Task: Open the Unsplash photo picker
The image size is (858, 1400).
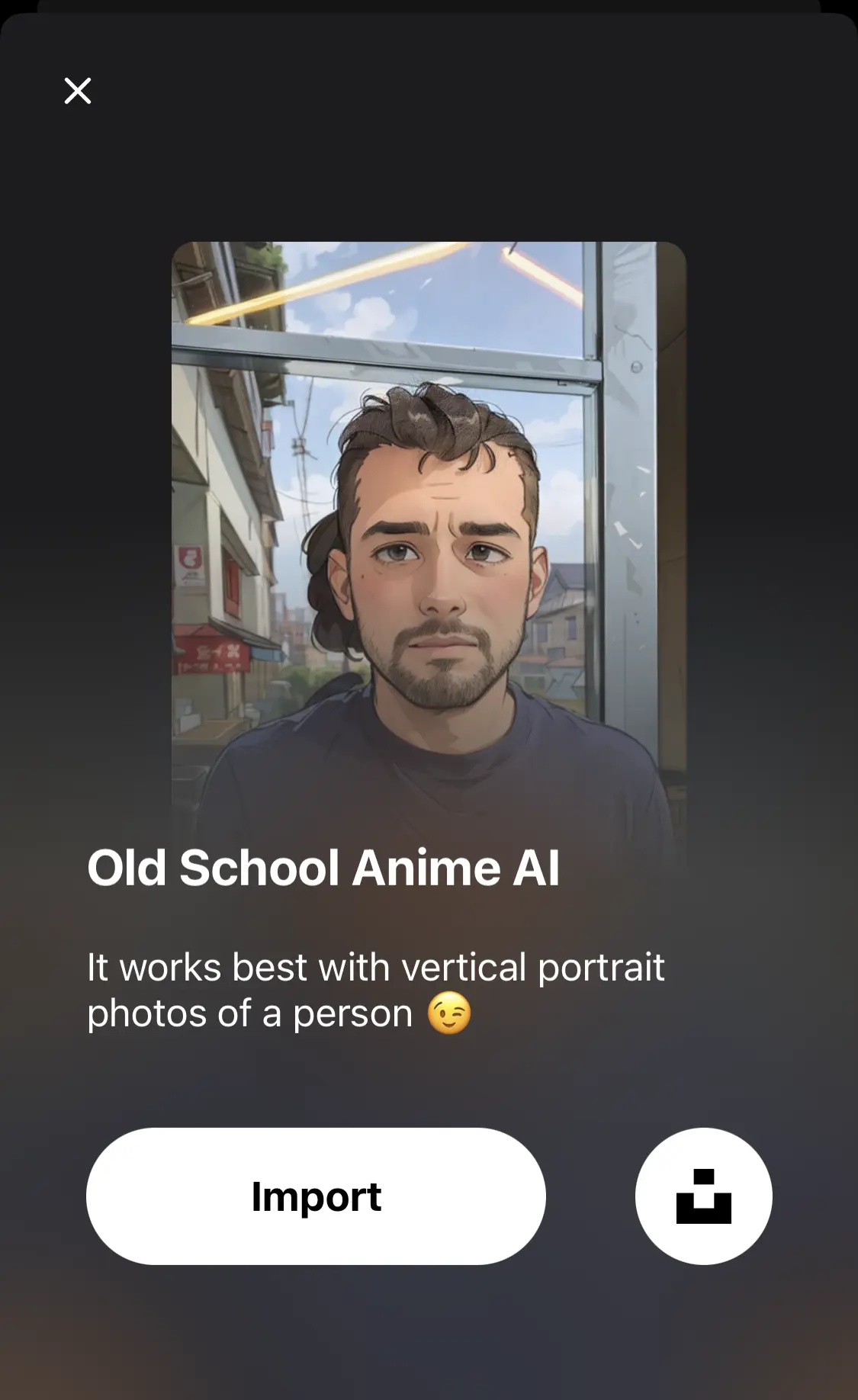Action: click(x=703, y=1196)
